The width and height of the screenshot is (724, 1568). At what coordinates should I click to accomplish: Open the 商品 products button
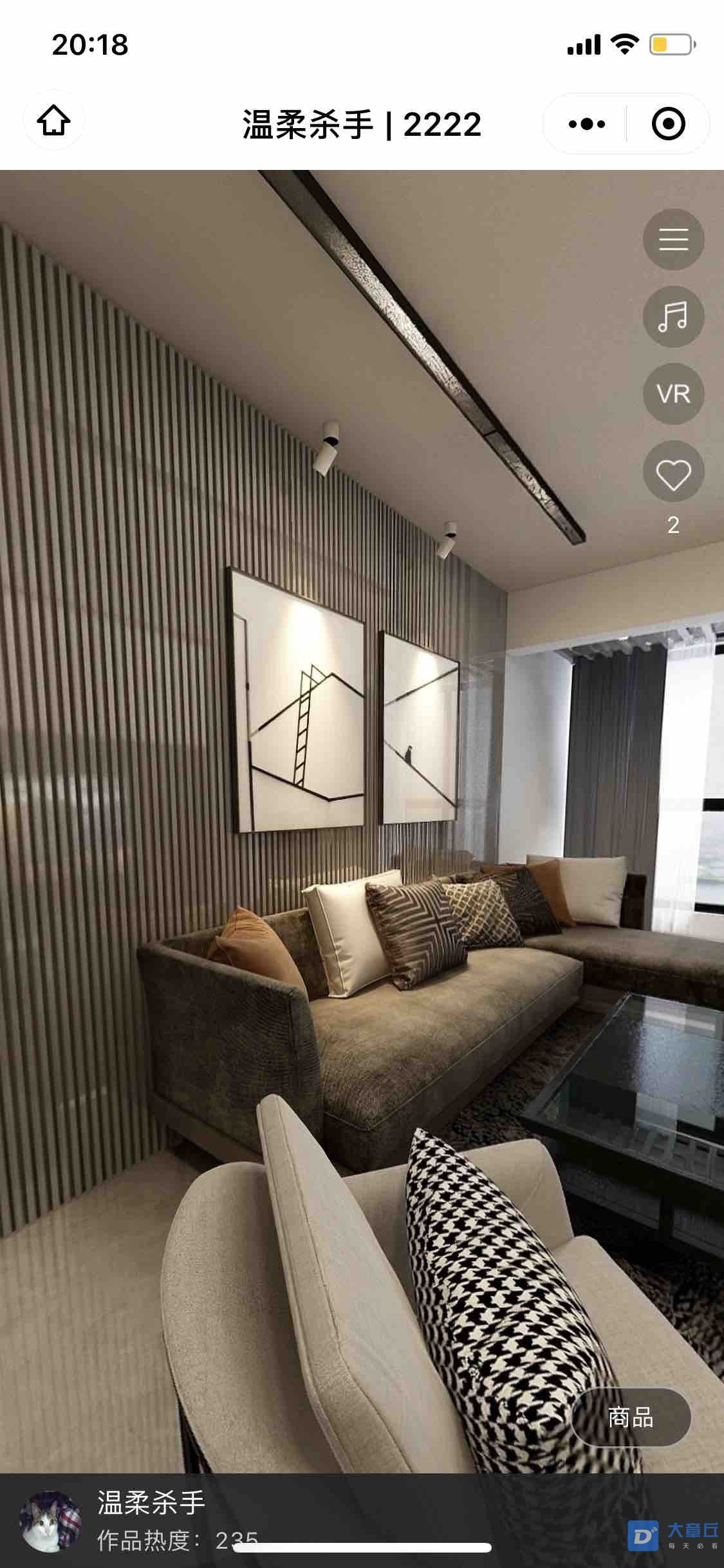click(631, 1417)
